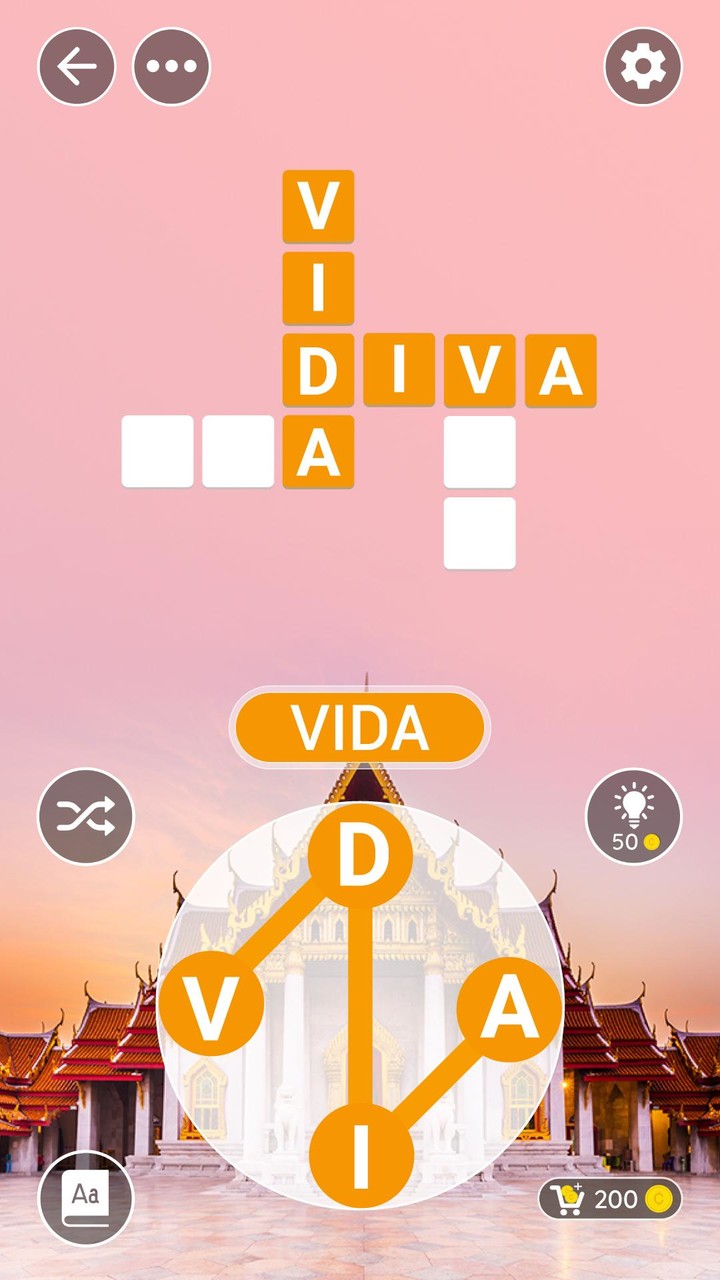
Task: Use the lightbulb hint for 50 coins
Action: (634, 816)
